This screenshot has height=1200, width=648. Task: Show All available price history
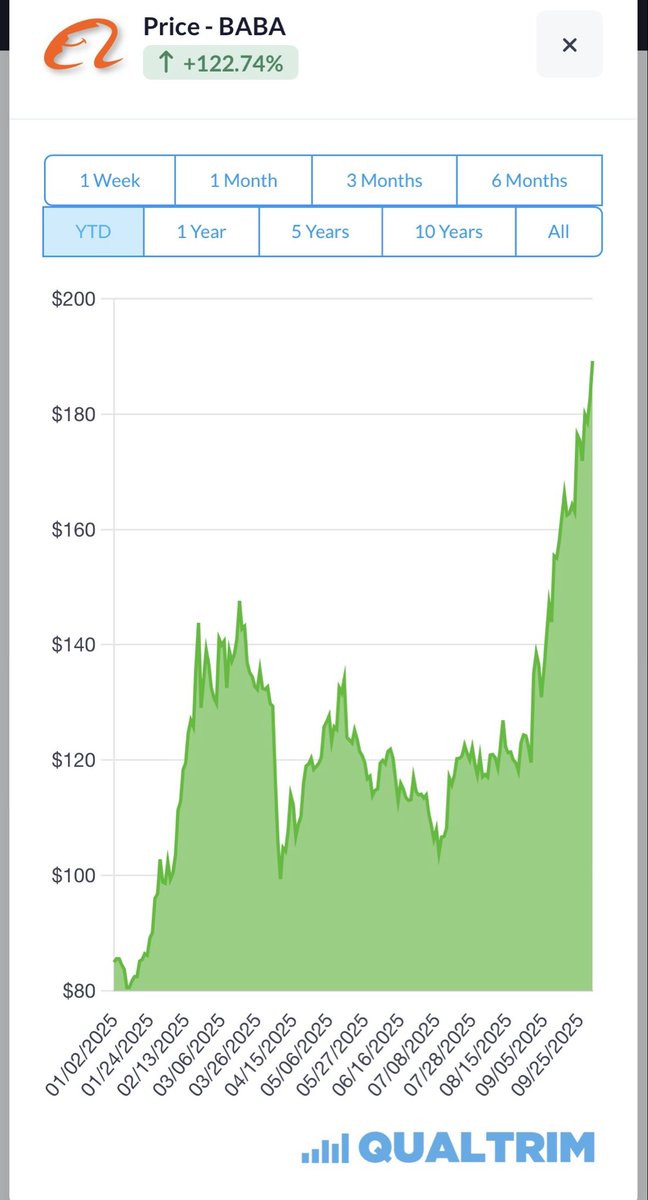[559, 232]
